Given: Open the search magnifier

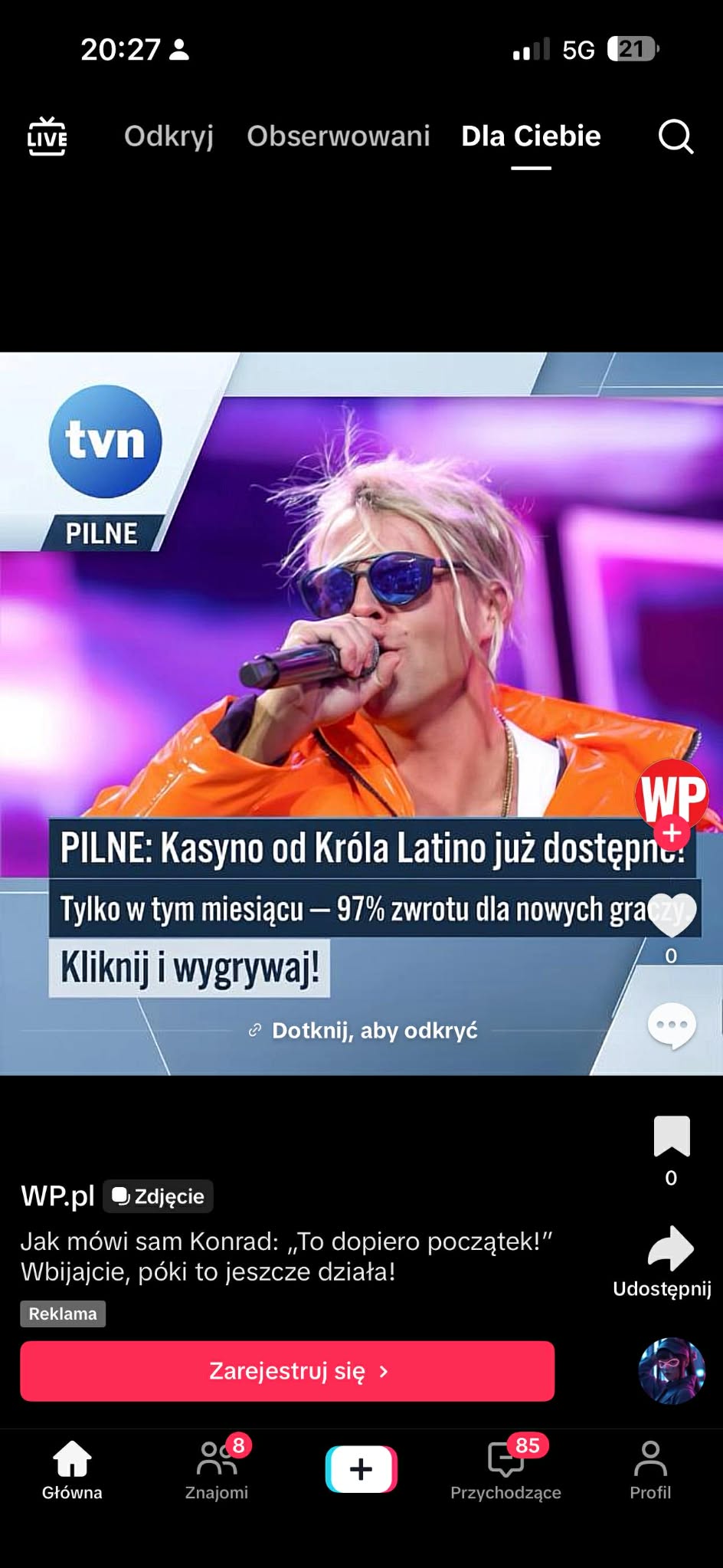Looking at the screenshot, I should pyautogui.click(x=676, y=137).
